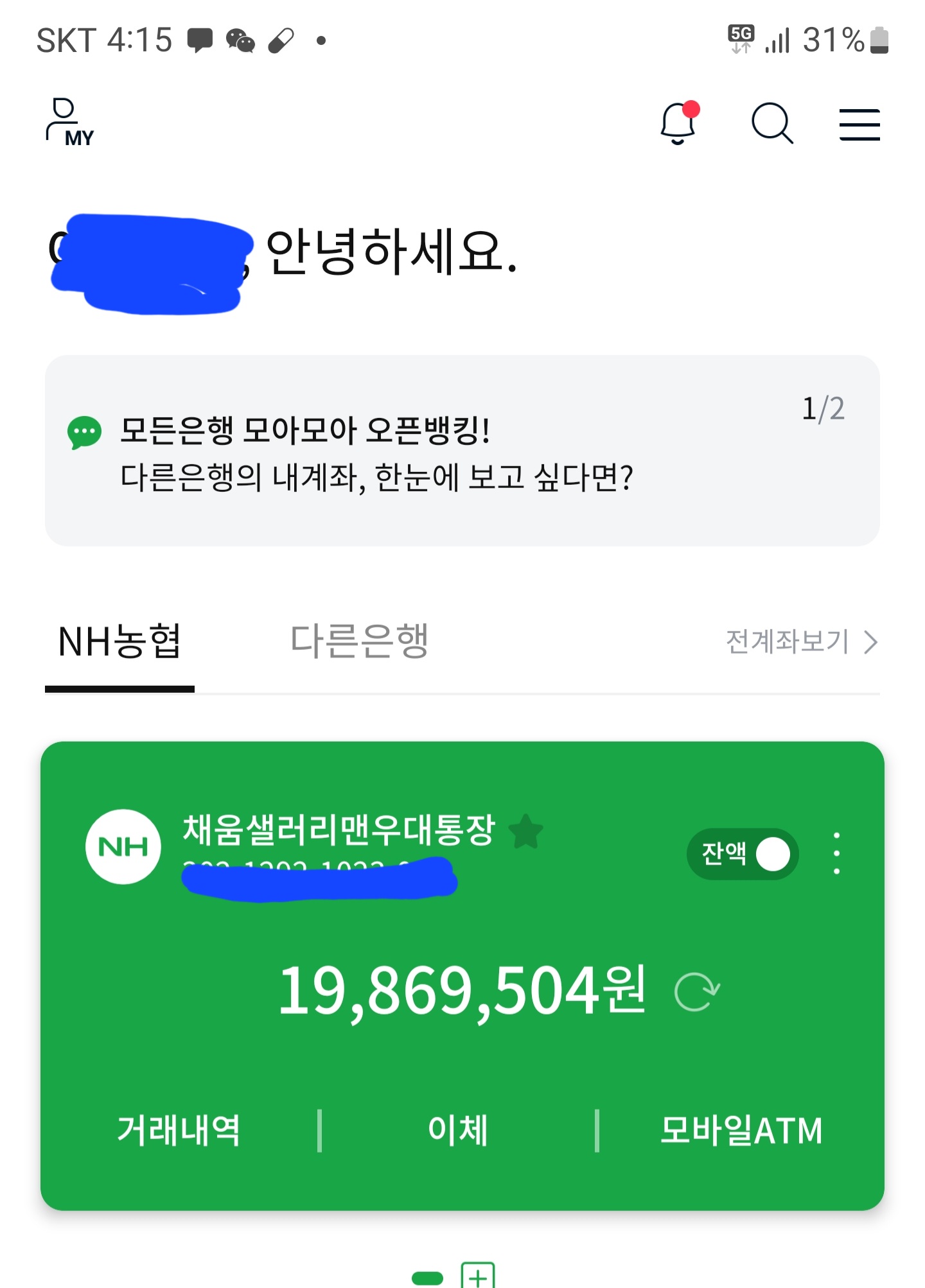Image resolution: width=925 pixels, height=1288 pixels.
Task: Open the hamburger menu
Action: (x=859, y=124)
